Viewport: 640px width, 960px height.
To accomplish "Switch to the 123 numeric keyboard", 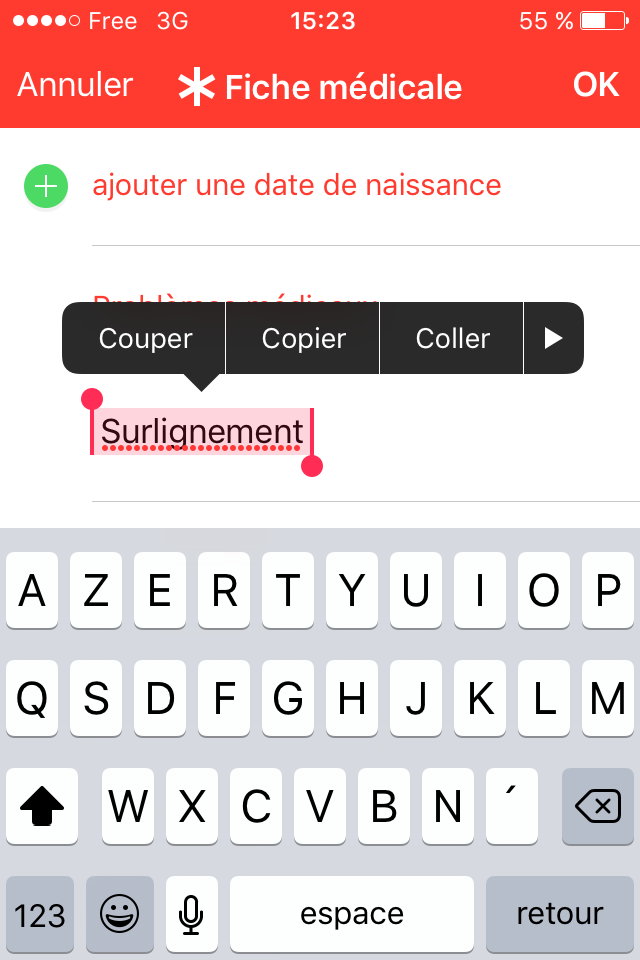I will pos(40,914).
